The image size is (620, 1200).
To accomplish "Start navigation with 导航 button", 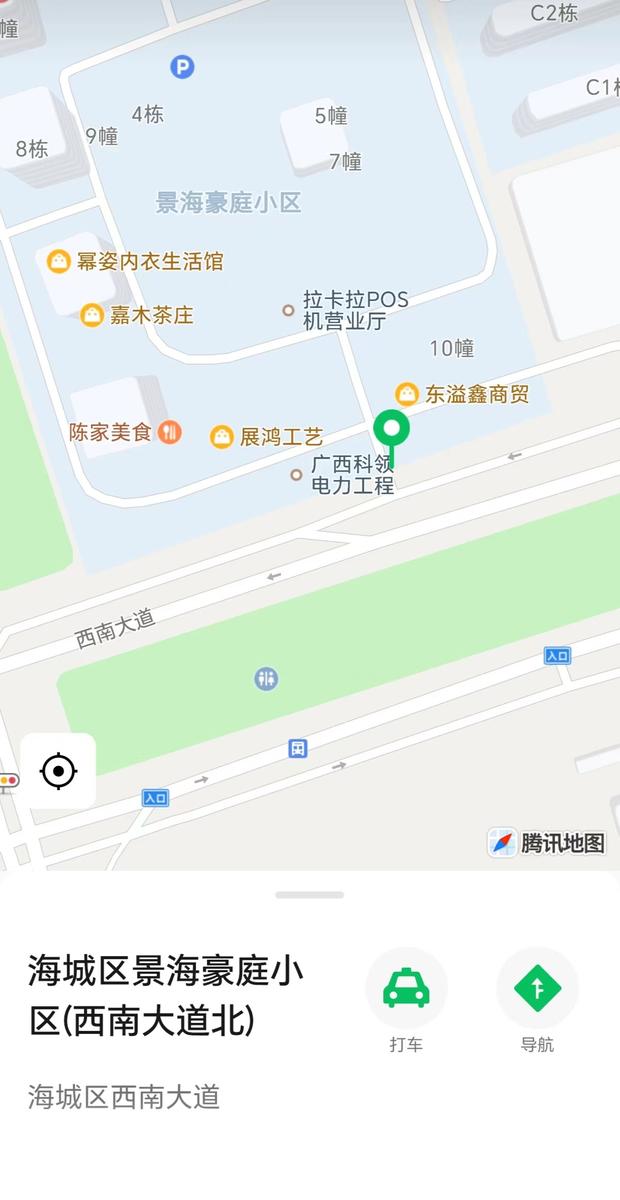I will (537, 989).
